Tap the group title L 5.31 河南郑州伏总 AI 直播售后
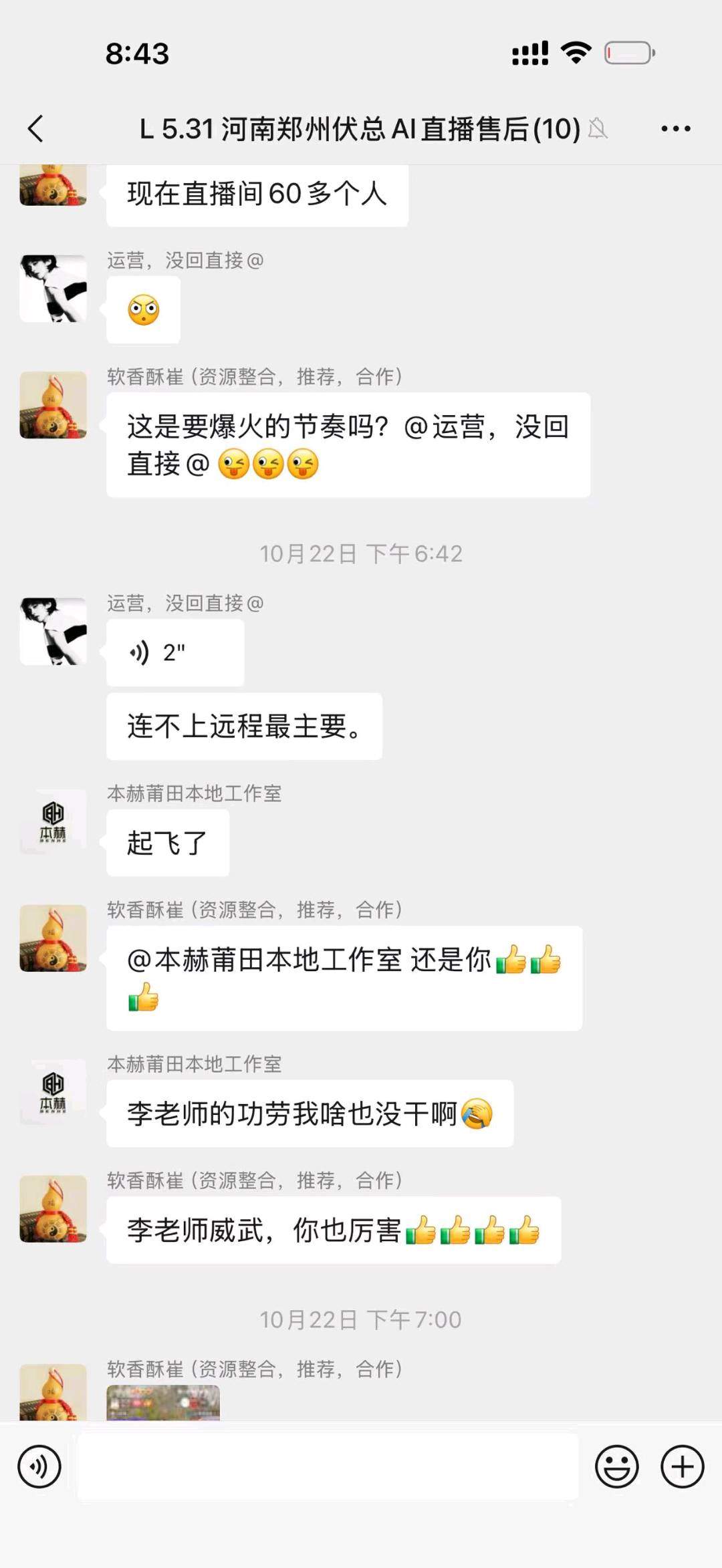This screenshot has height=1568, width=722. point(358,128)
